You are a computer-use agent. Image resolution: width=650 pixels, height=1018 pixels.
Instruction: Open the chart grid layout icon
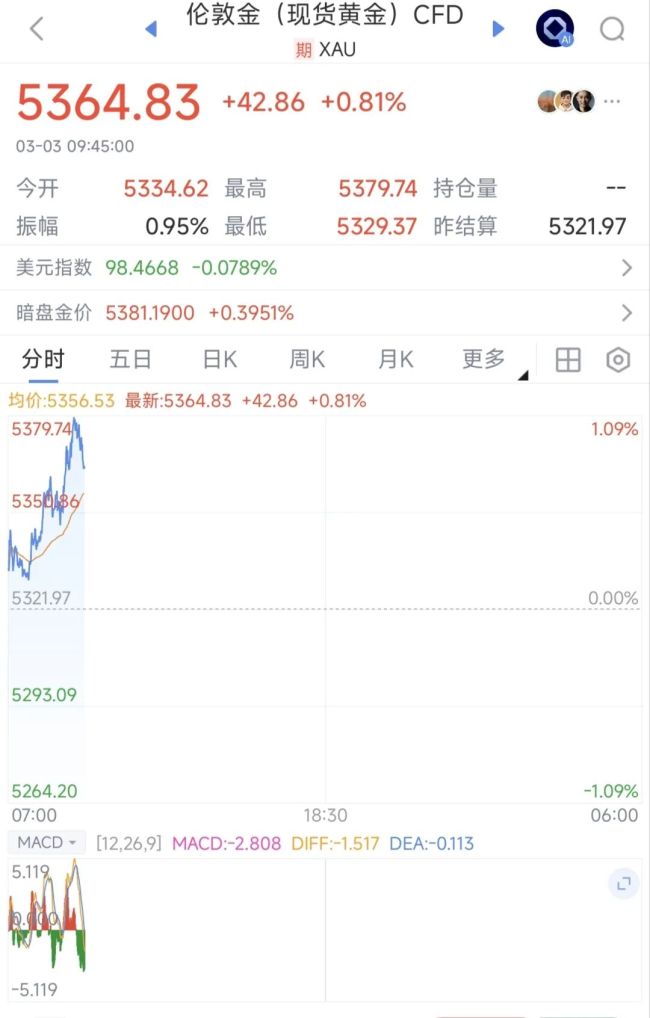pos(568,361)
